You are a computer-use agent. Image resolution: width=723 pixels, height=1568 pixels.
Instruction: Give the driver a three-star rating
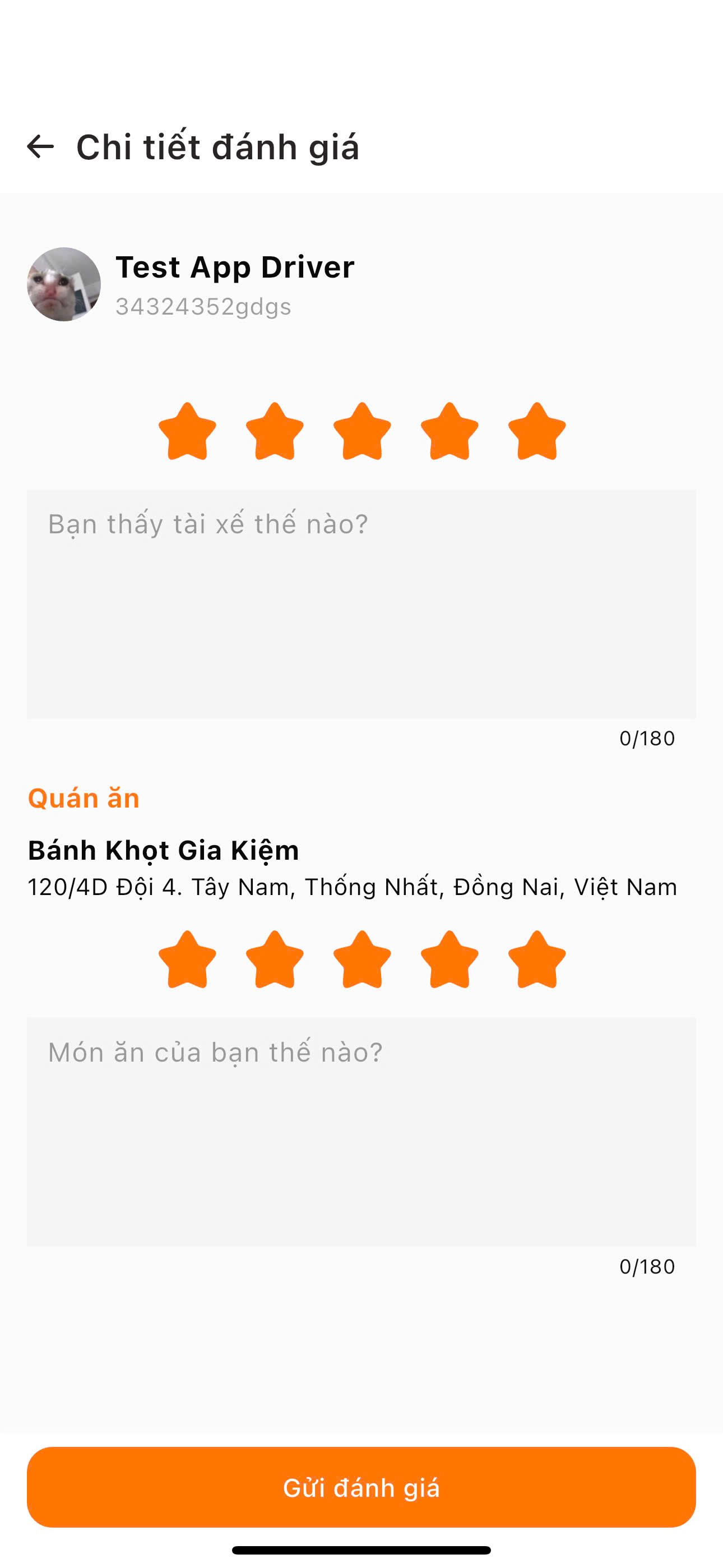(x=362, y=432)
